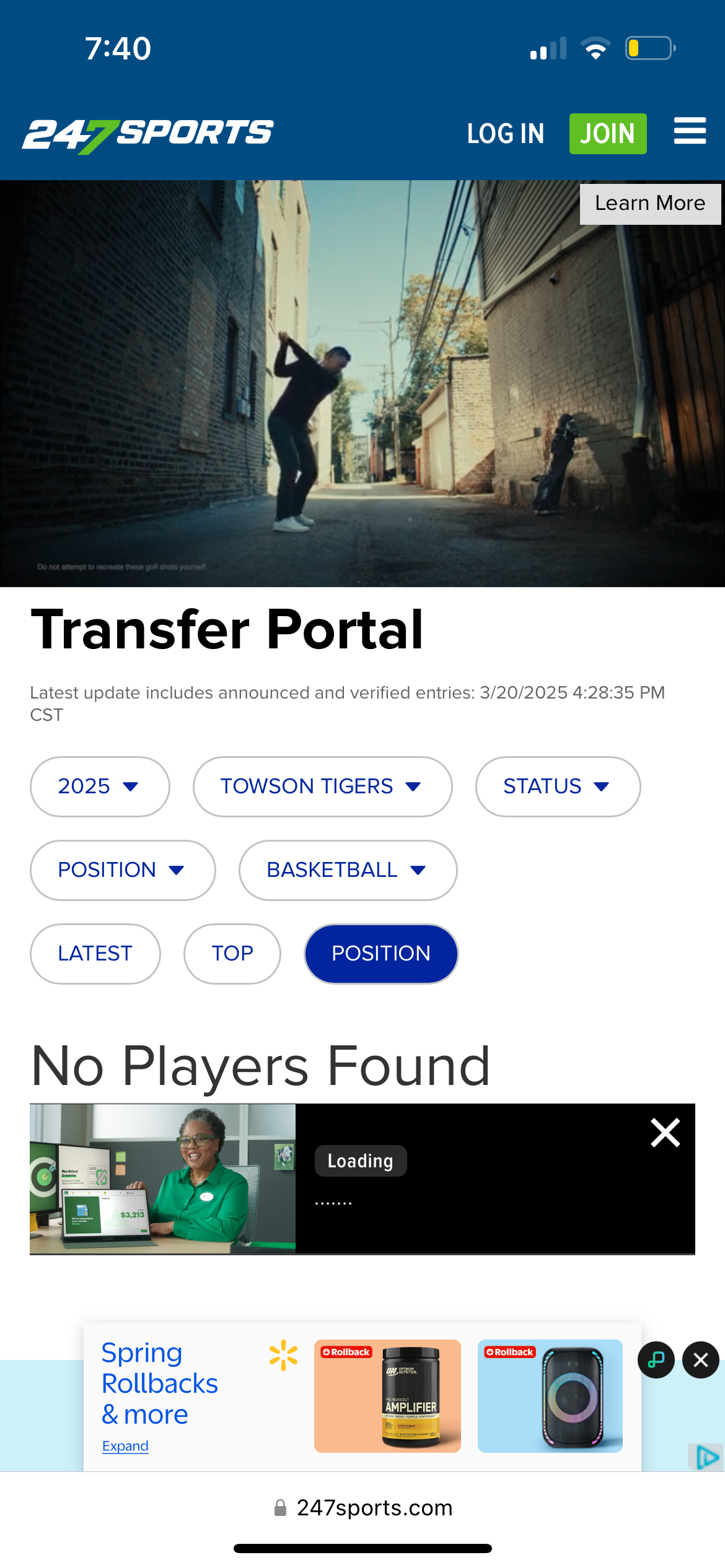Toggle the LATEST filter pill
The width and height of the screenshot is (725, 1568).
tap(95, 954)
